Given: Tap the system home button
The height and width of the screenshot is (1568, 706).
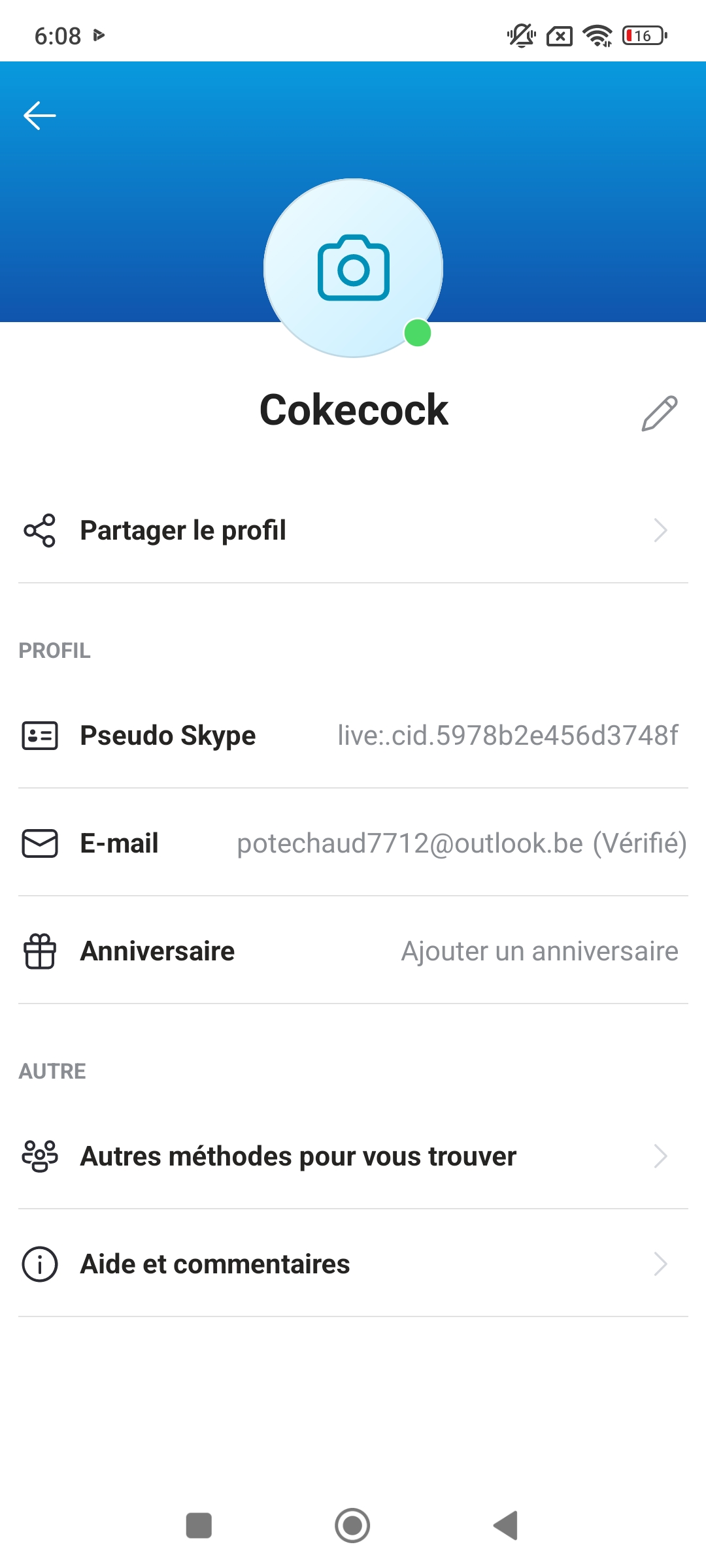Looking at the screenshot, I should (x=352, y=1526).
